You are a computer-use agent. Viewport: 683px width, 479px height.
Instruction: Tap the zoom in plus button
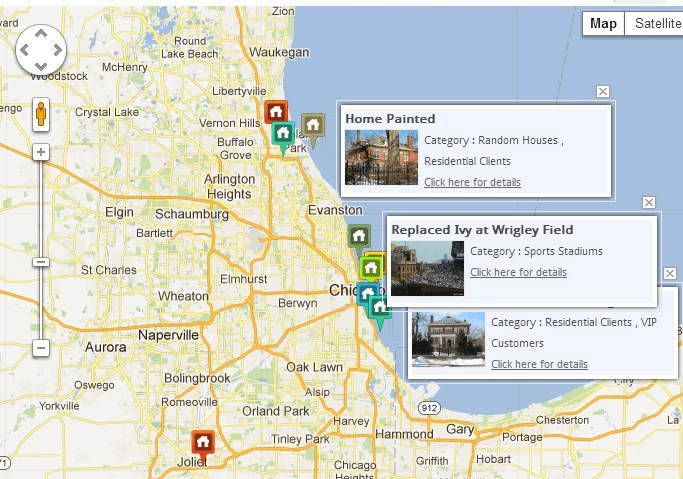click(41, 152)
